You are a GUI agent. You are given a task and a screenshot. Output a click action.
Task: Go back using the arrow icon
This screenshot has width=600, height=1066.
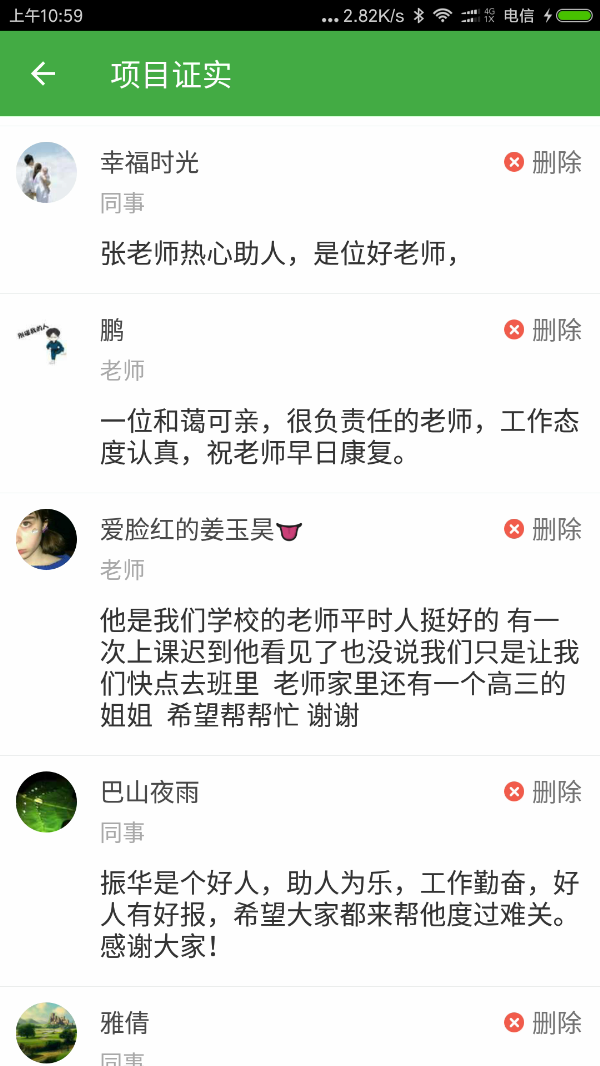pyautogui.click(x=42, y=73)
